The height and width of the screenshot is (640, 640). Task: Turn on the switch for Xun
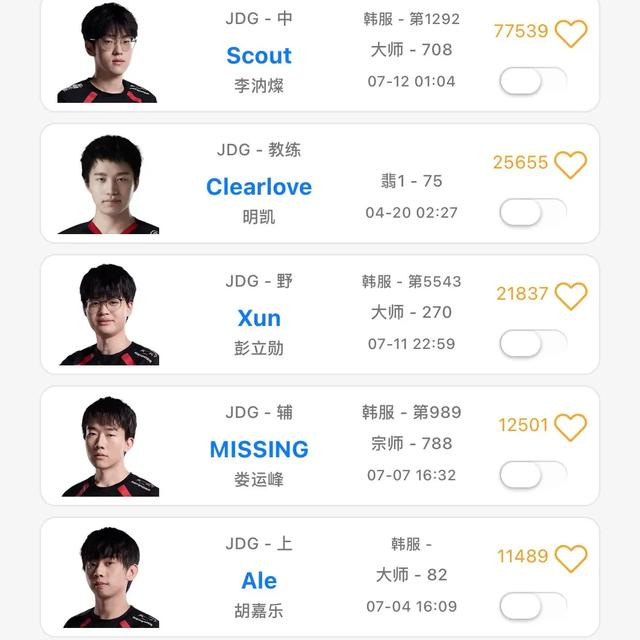(532, 343)
